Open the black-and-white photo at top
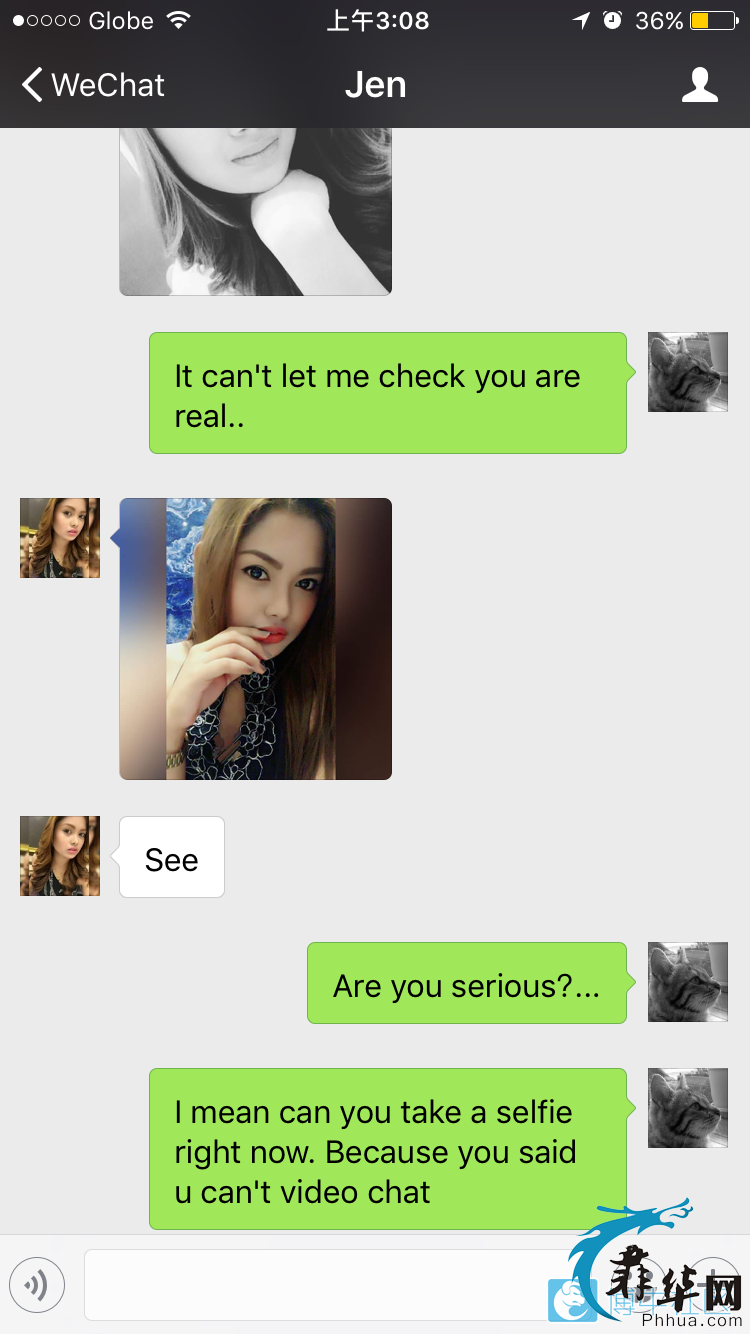 click(x=256, y=211)
